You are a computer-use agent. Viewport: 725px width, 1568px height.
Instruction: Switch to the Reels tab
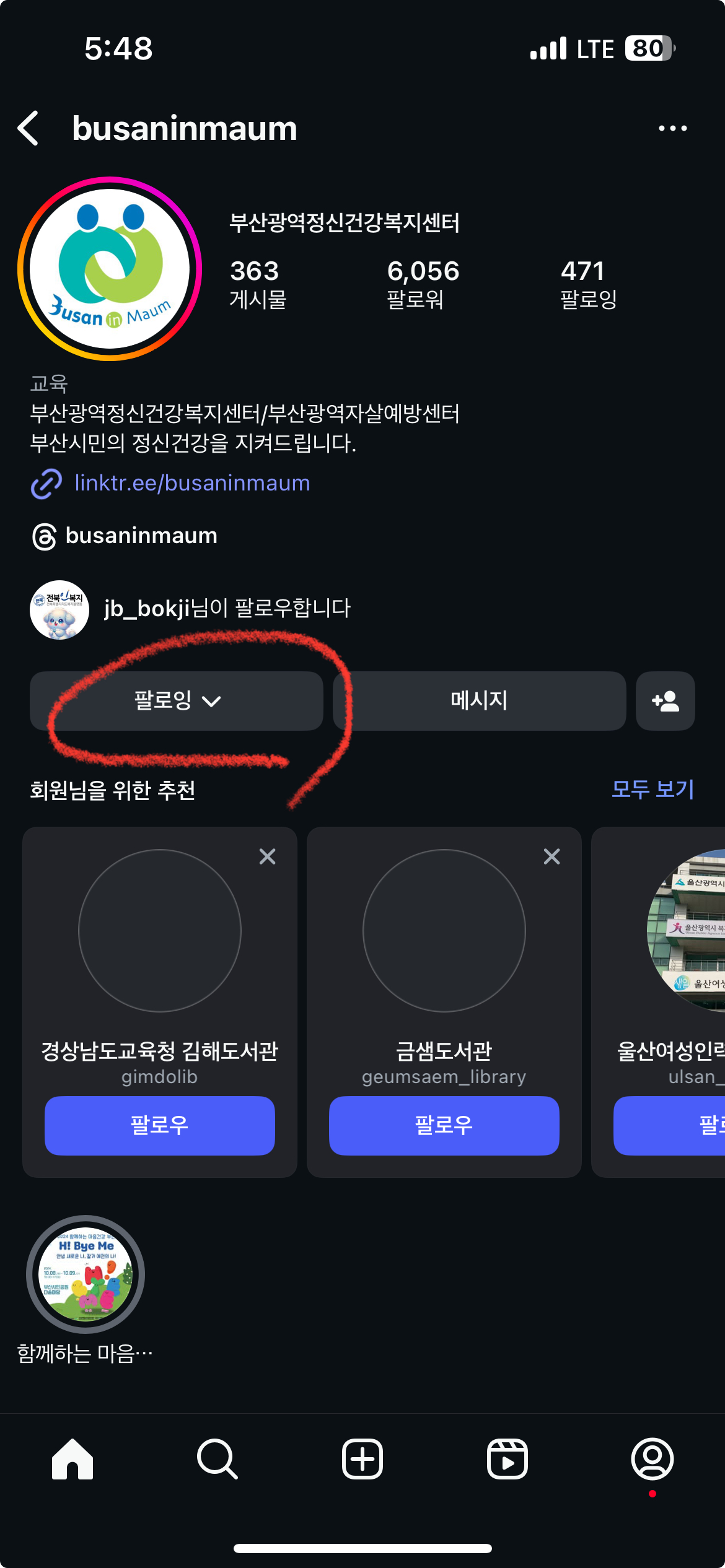point(507,1460)
